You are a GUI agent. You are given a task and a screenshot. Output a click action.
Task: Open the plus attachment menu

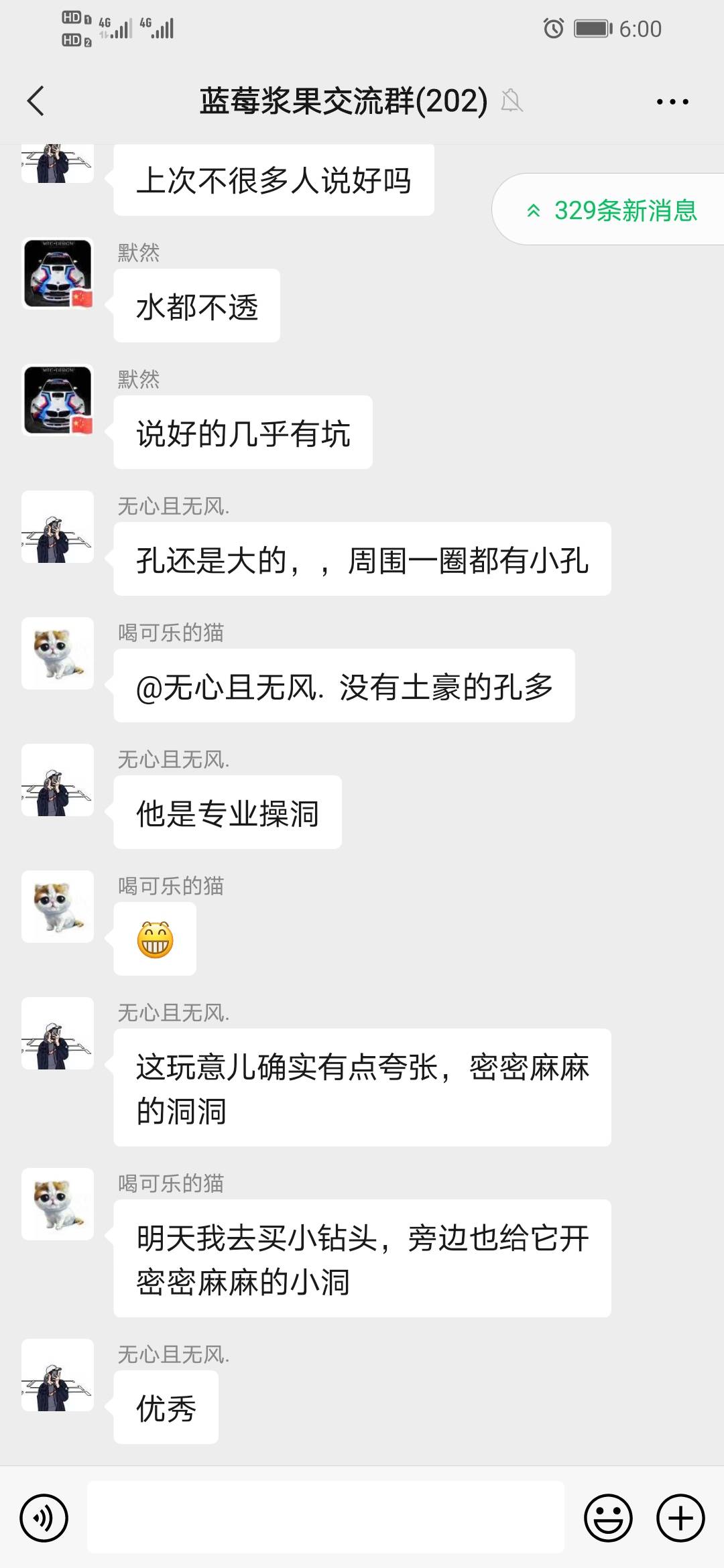click(x=680, y=1518)
